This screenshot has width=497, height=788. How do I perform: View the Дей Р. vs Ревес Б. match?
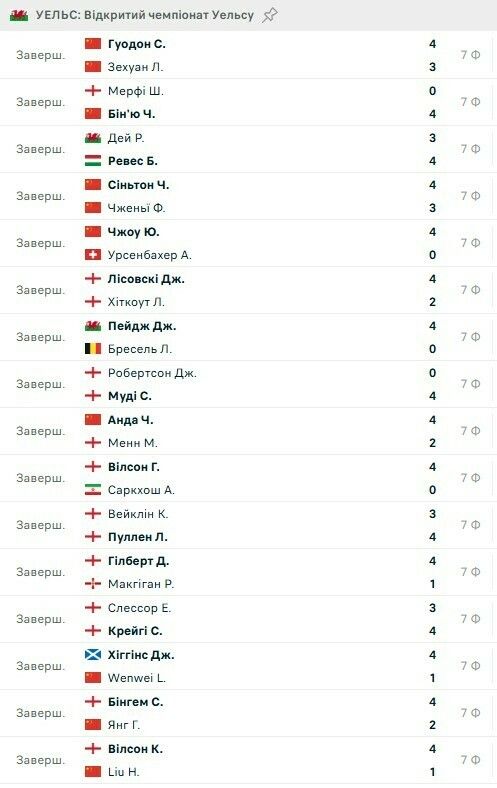pos(248,149)
